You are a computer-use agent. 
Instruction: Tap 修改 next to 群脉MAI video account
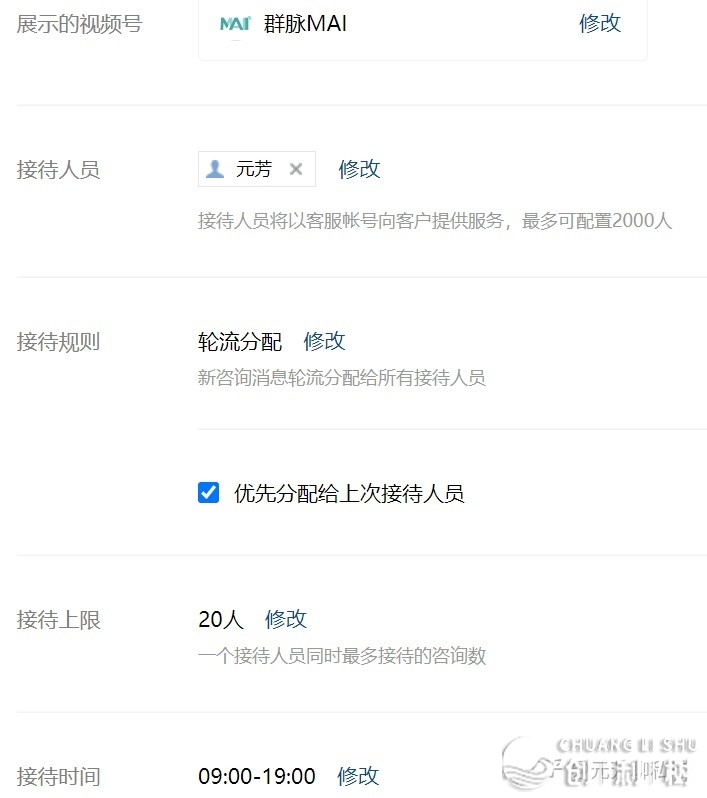pyautogui.click(x=600, y=23)
